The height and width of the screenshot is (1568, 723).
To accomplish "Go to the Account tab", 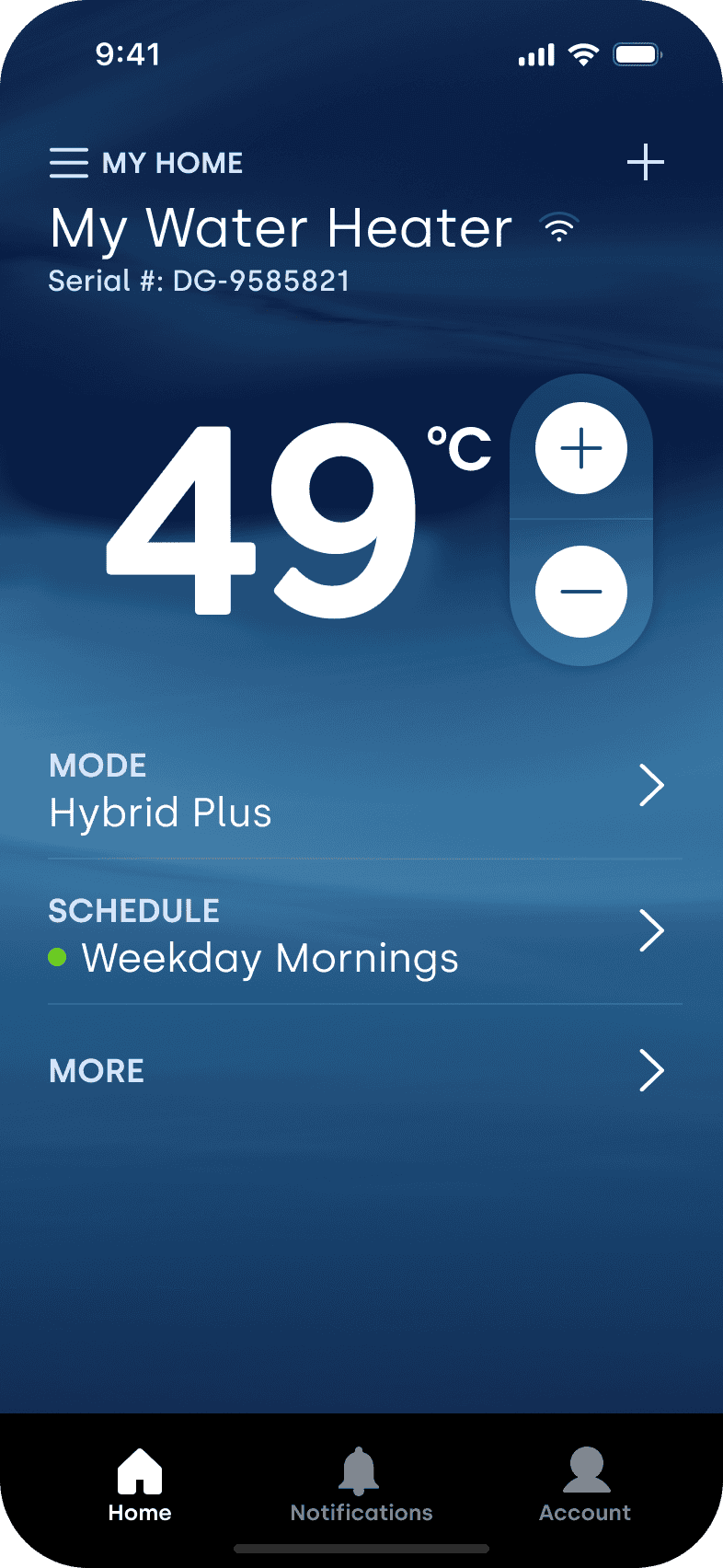I will [x=585, y=1483].
